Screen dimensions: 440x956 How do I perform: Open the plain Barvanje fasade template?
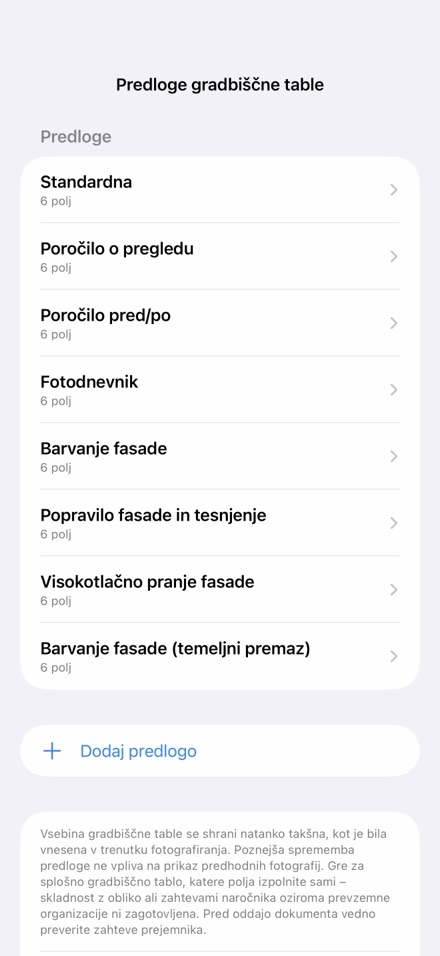tap(219, 456)
